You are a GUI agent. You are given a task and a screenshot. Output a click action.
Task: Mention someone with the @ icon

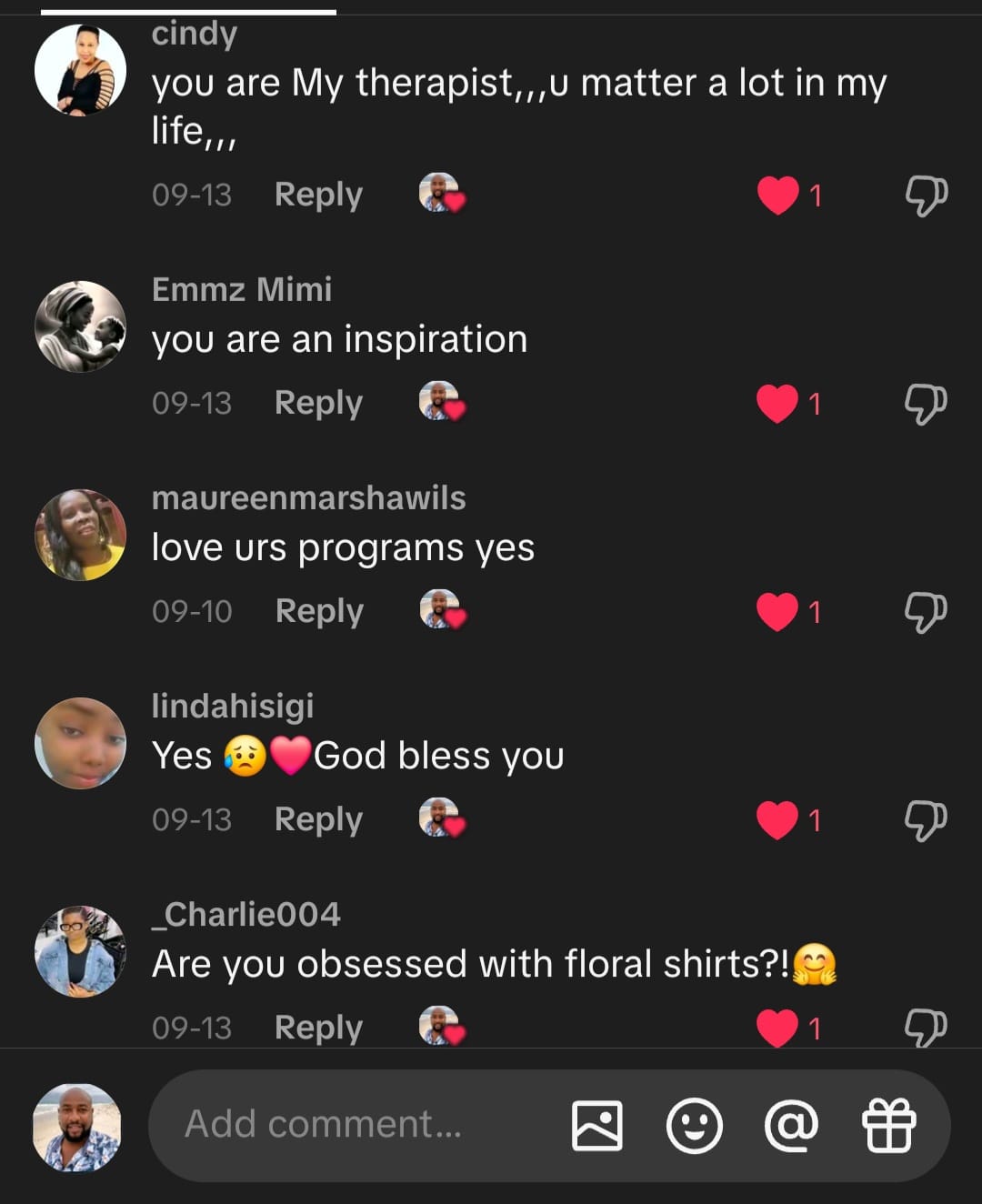pos(791,1125)
